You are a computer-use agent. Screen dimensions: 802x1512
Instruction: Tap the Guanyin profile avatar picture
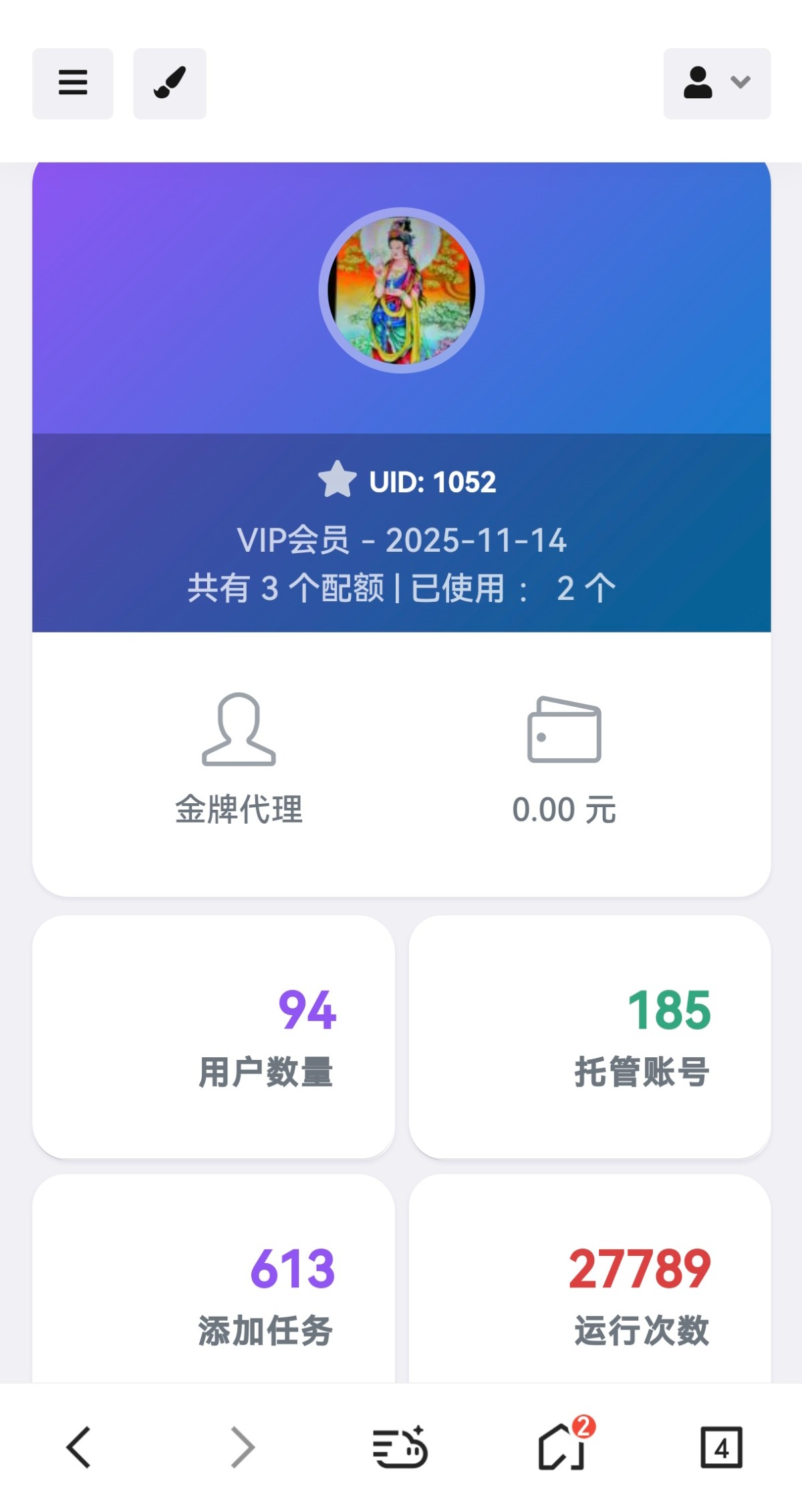(401, 291)
